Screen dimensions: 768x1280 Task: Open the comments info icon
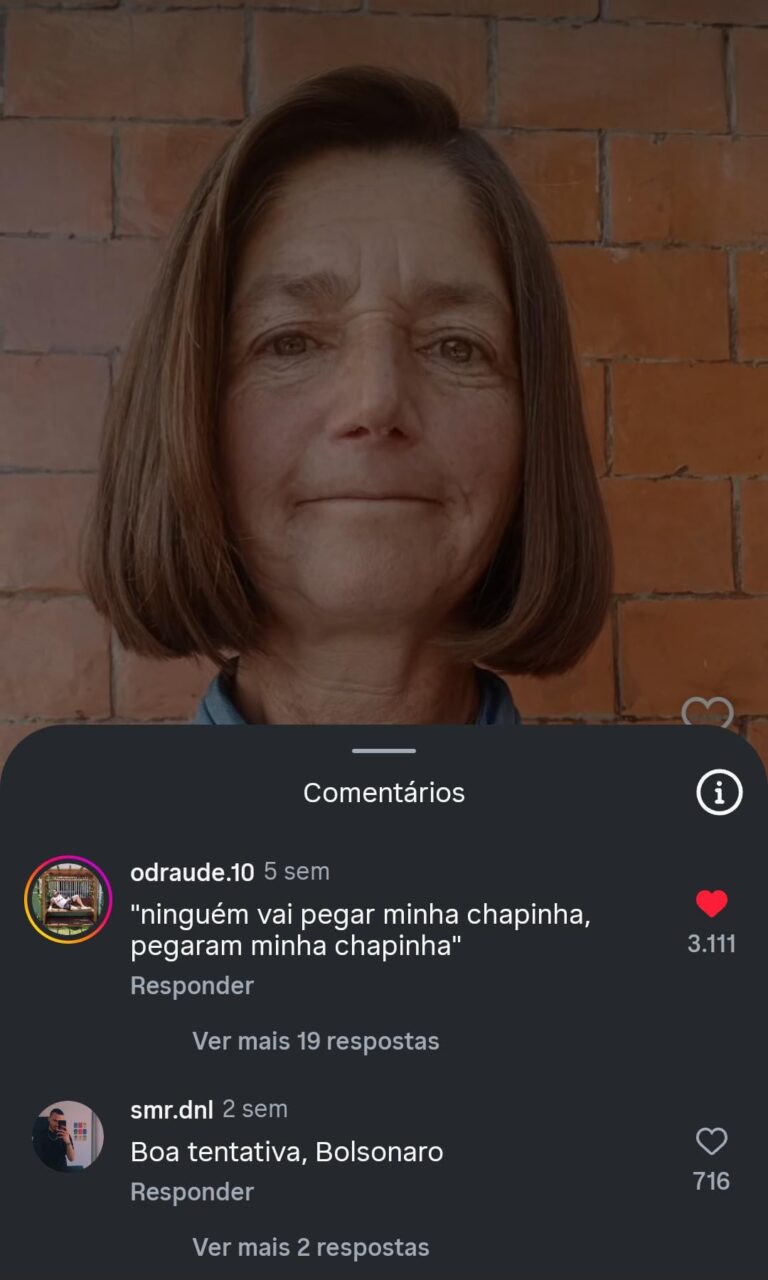[x=719, y=793]
